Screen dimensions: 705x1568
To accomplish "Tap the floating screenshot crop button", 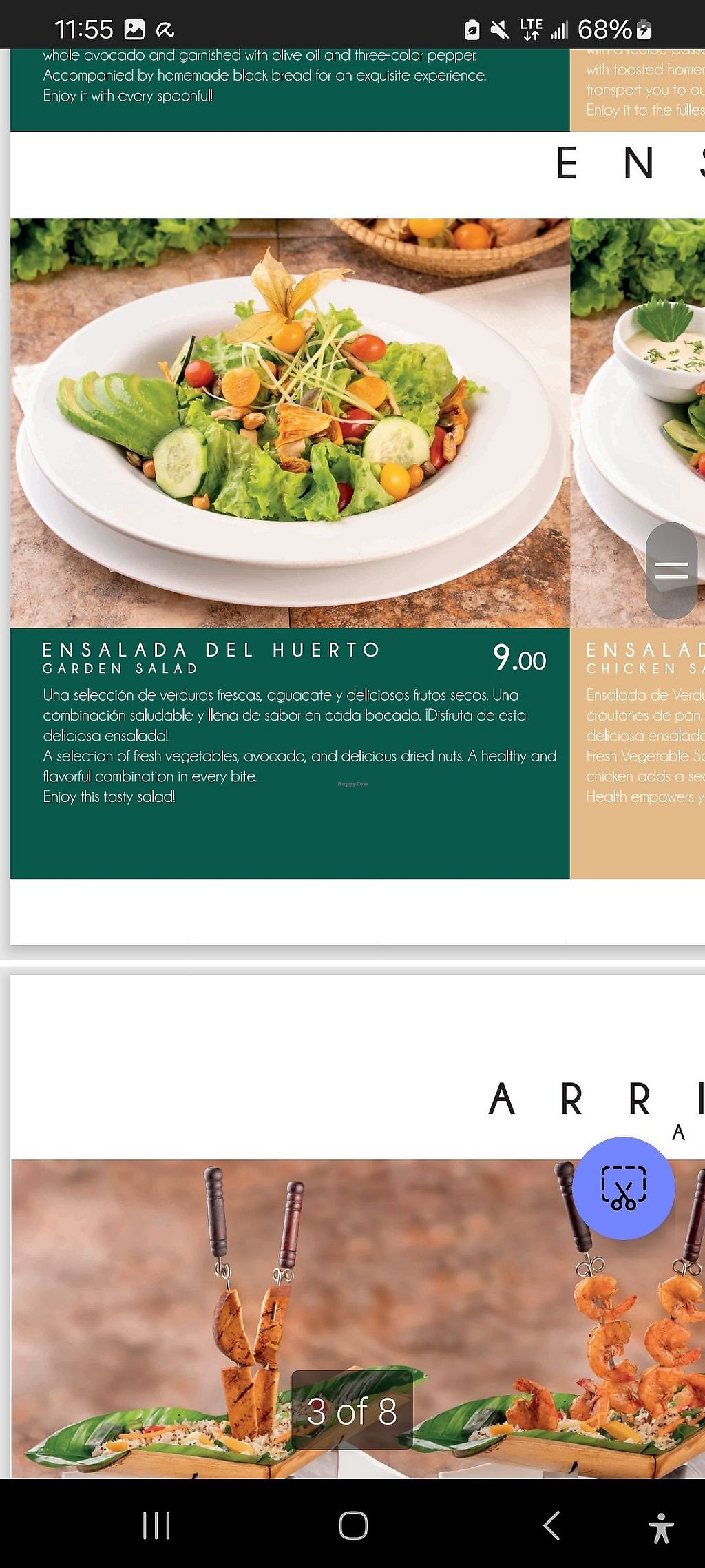I will 624,1187.
